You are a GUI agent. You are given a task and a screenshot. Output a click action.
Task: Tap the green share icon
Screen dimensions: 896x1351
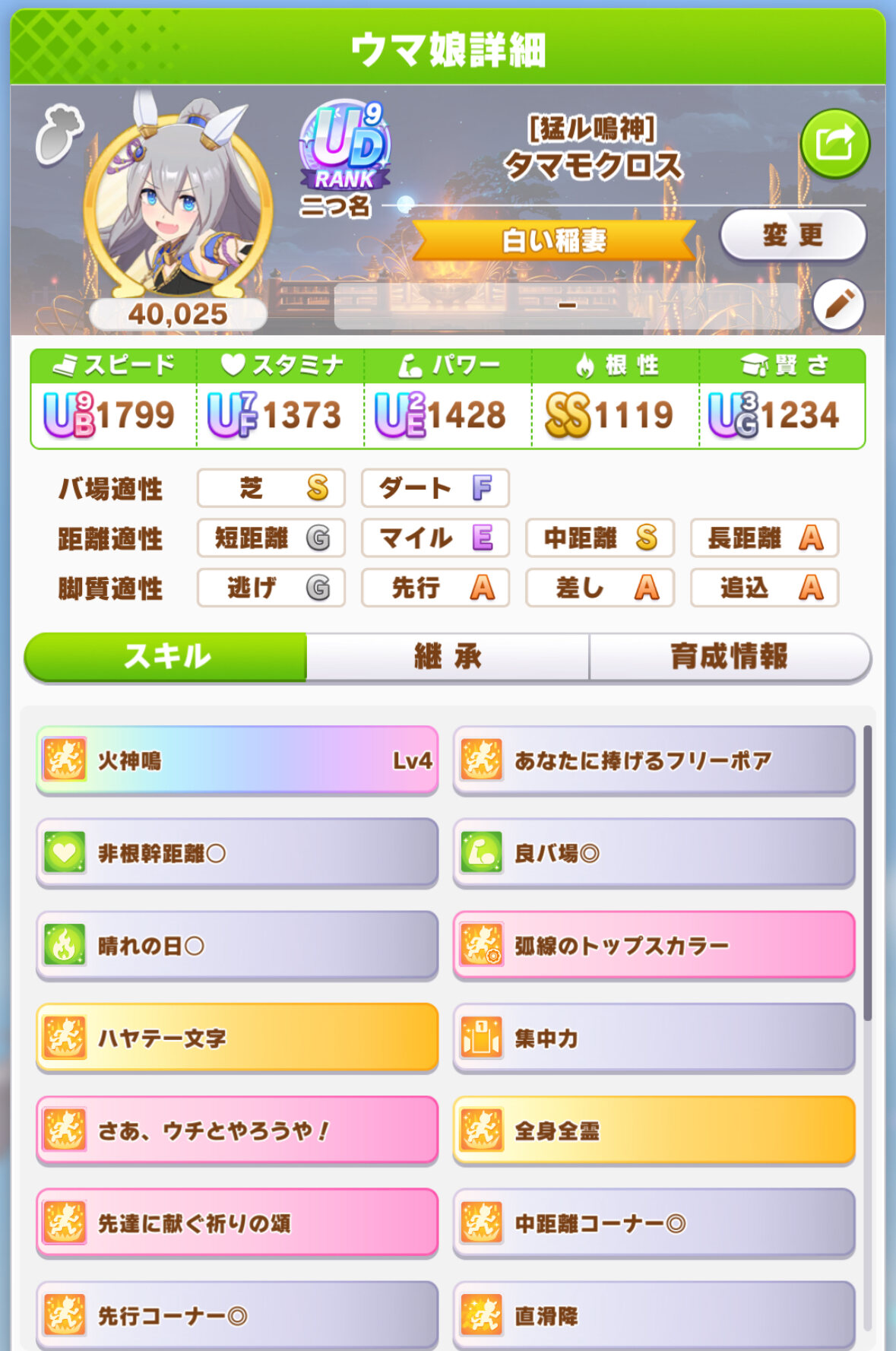click(x=834, y=143)
